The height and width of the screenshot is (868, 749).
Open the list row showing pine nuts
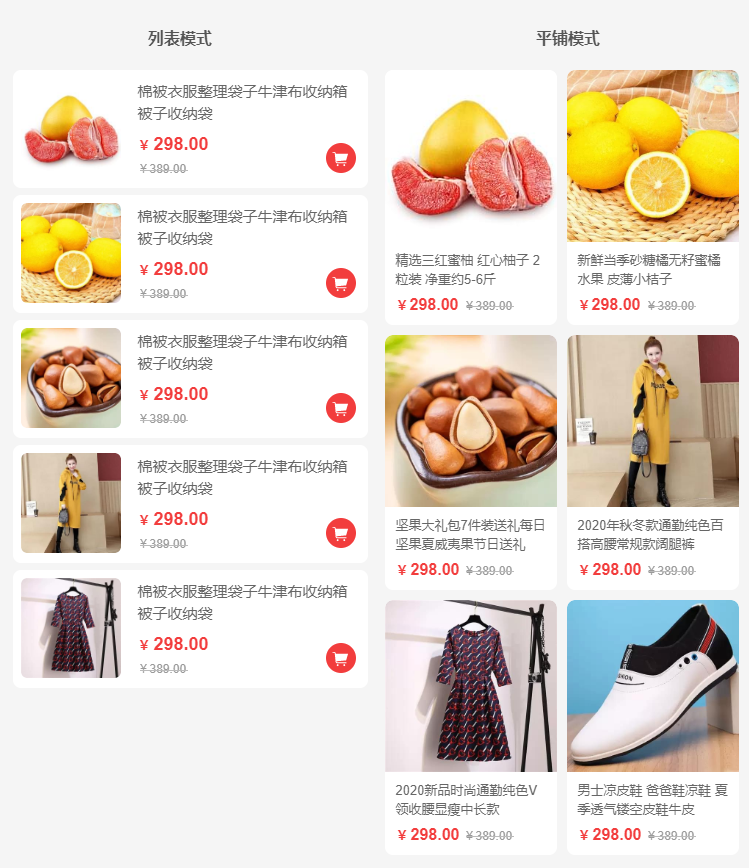point(190,379)
